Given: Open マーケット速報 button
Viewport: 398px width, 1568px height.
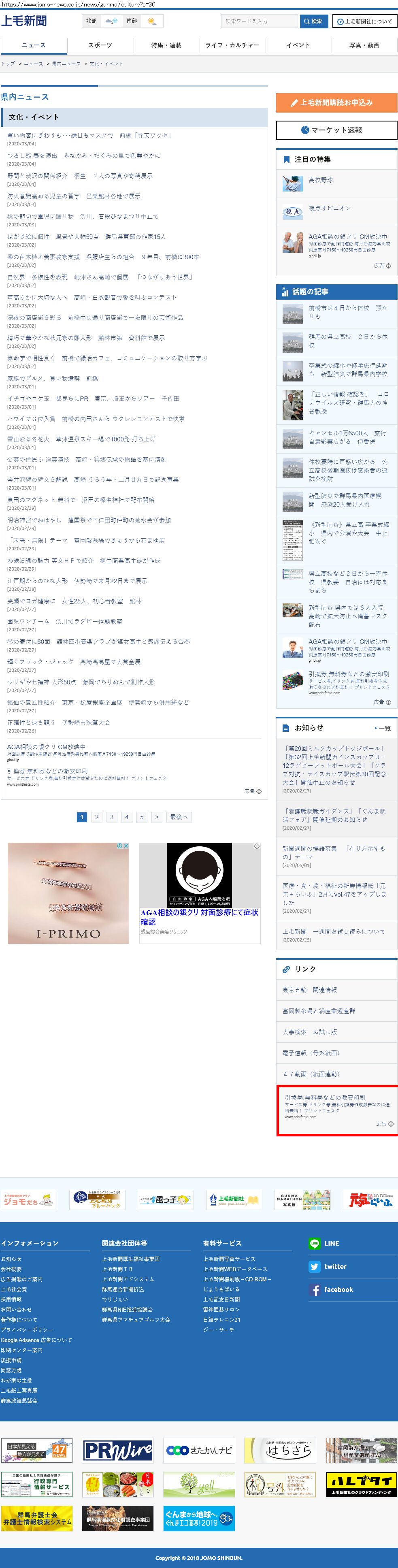Looking at the screenshot, I should coord(336,130).
